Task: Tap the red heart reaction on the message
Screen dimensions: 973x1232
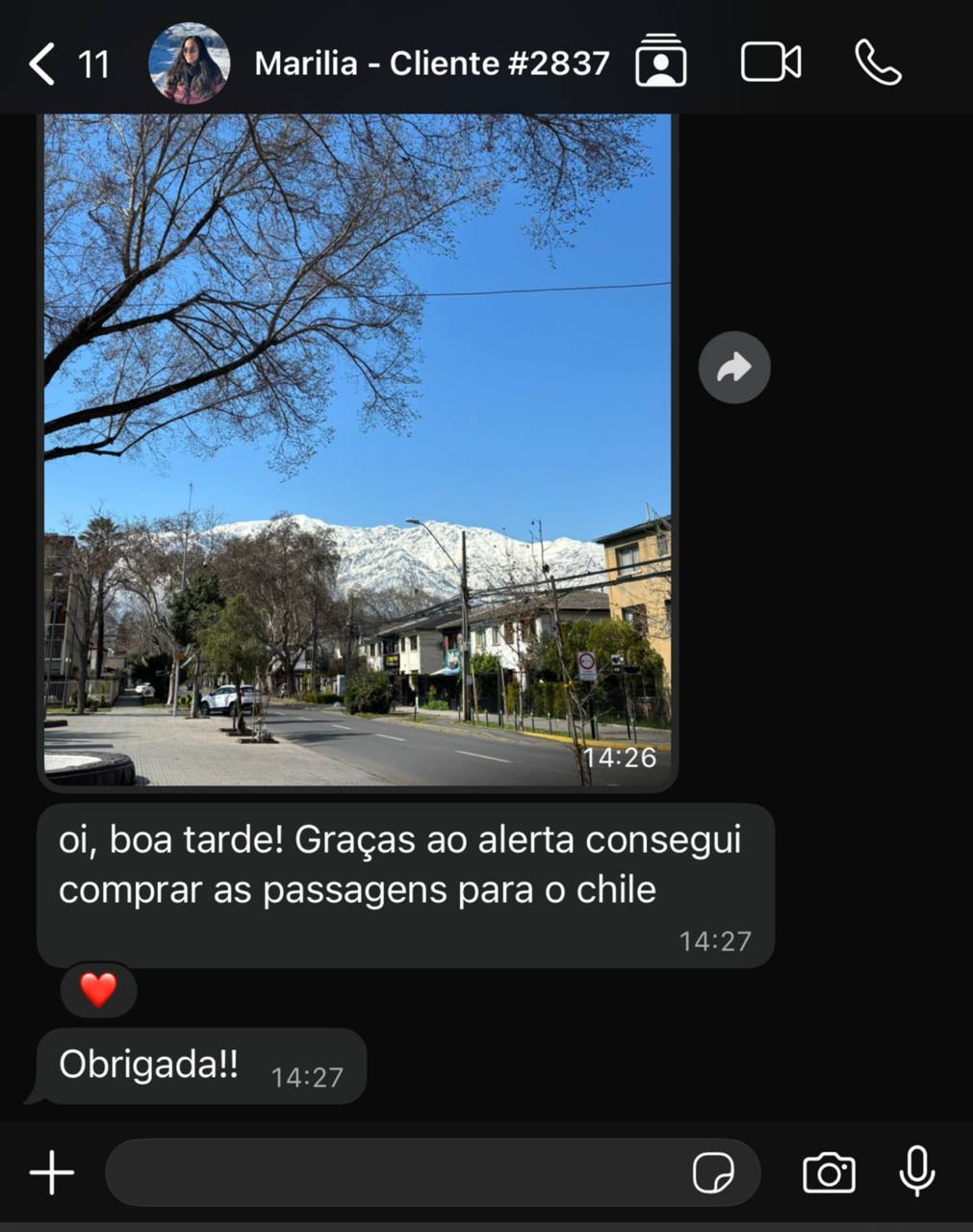Action: pyautogui.click(x=98, y=989)
